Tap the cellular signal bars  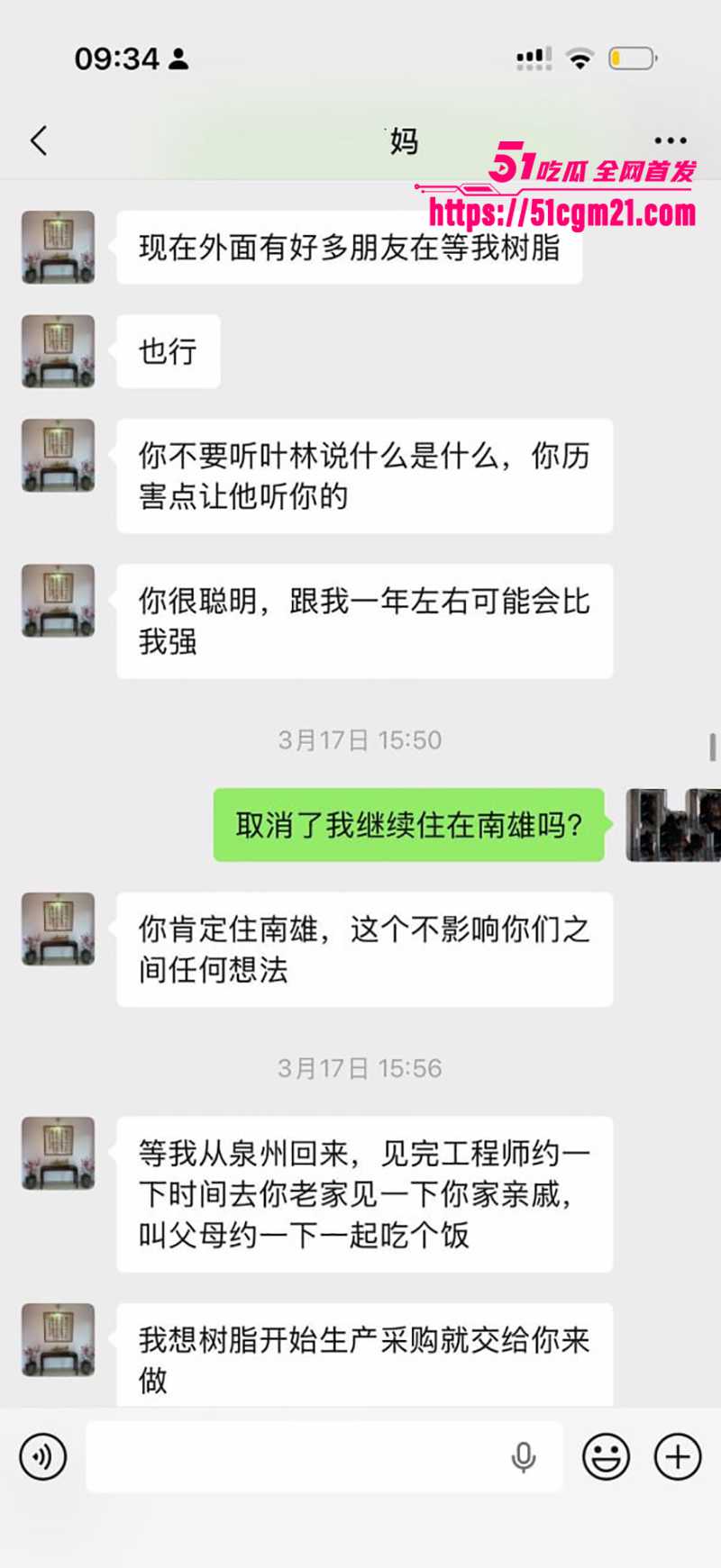[533, 56]
